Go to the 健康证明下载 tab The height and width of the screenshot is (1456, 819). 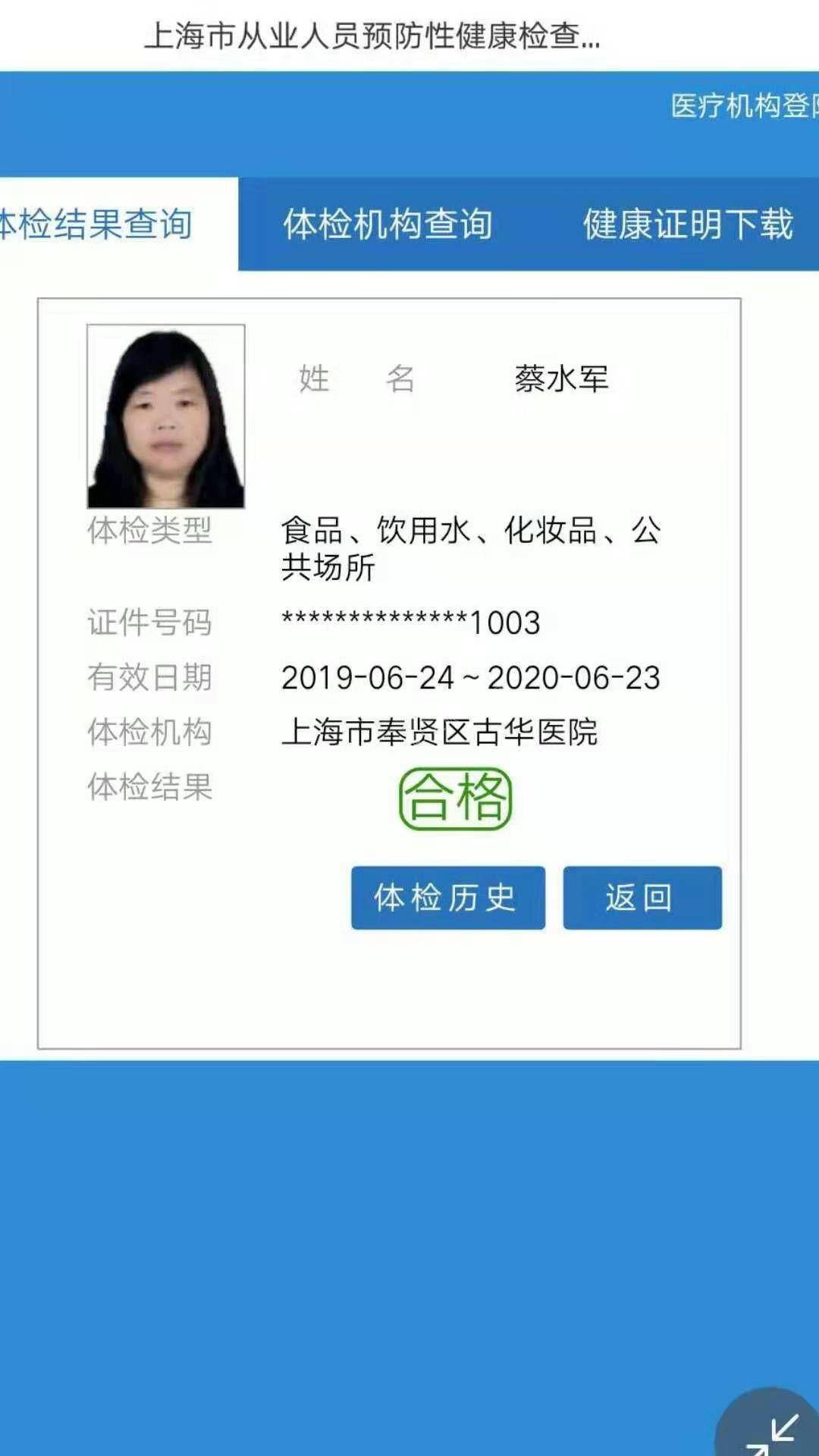pyautogui.click(x=687, y=224)
